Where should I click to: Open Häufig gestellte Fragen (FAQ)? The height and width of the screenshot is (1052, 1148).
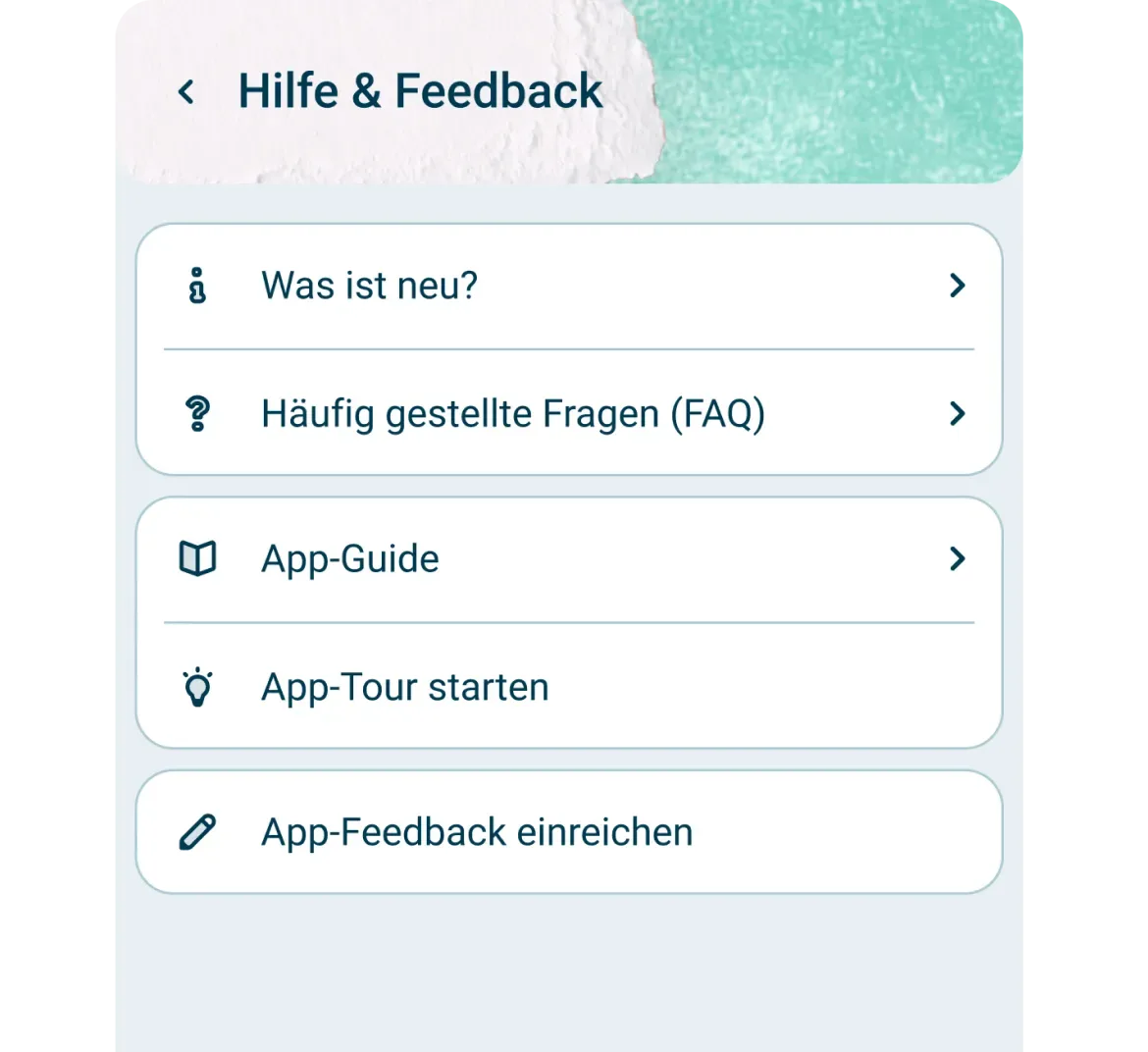[x=568, y=414]
